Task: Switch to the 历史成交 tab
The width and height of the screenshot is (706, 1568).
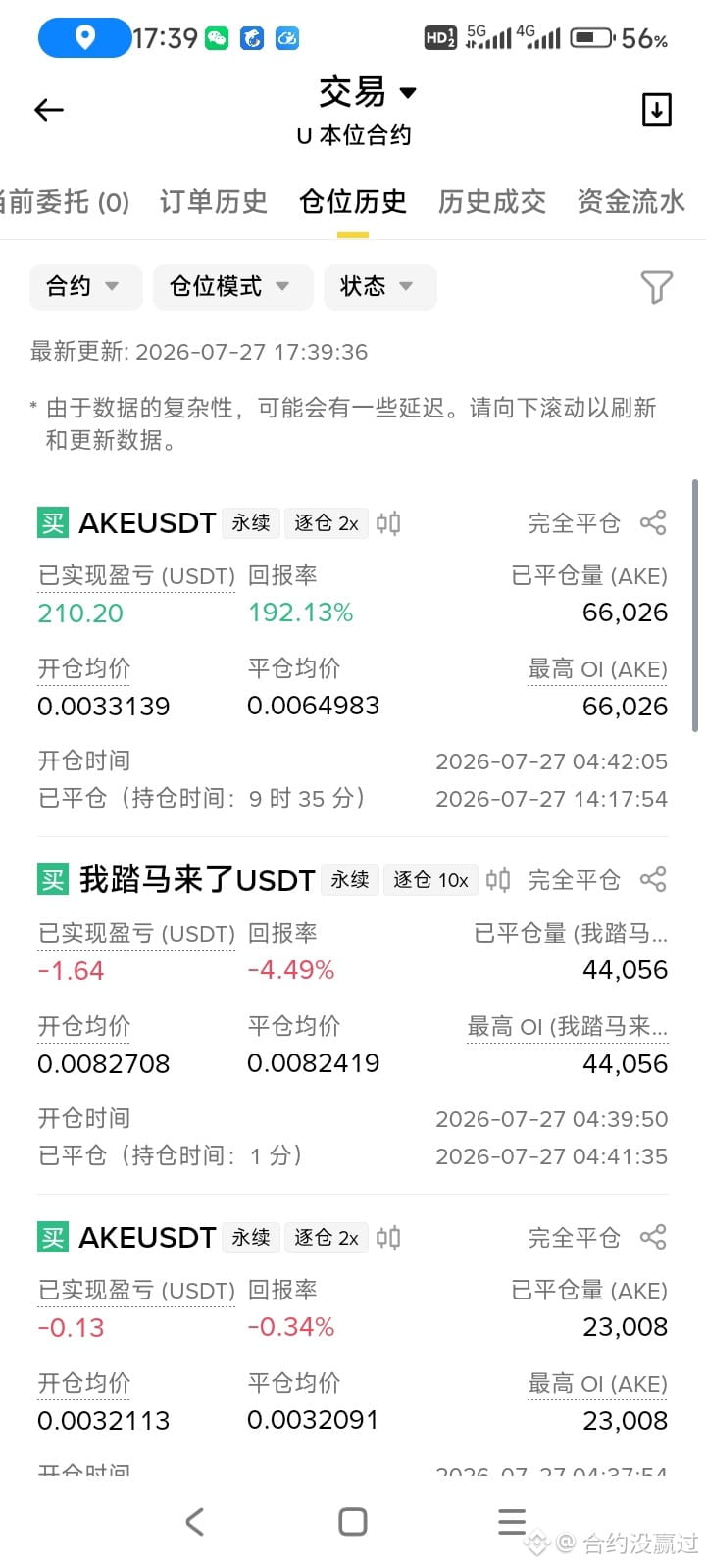Action: coord(491,202)
